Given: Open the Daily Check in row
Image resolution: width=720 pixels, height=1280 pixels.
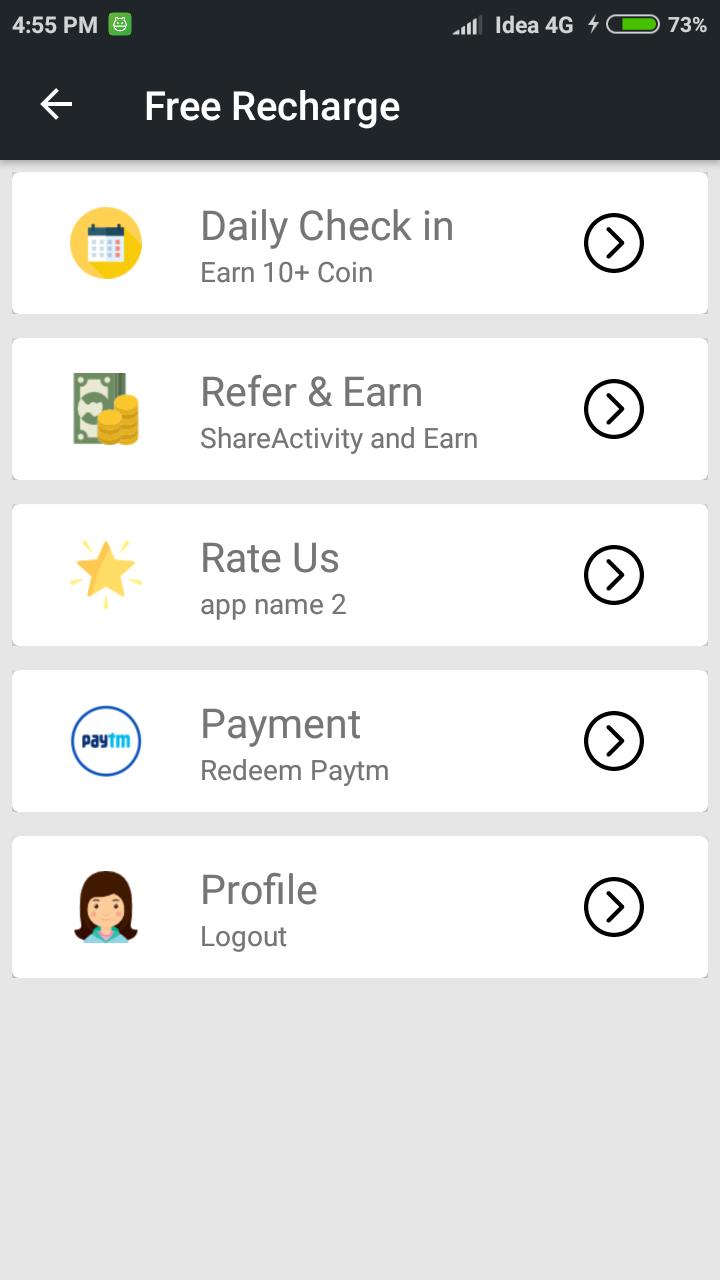Looking at the screenshot, I should [x=360, y=243].
